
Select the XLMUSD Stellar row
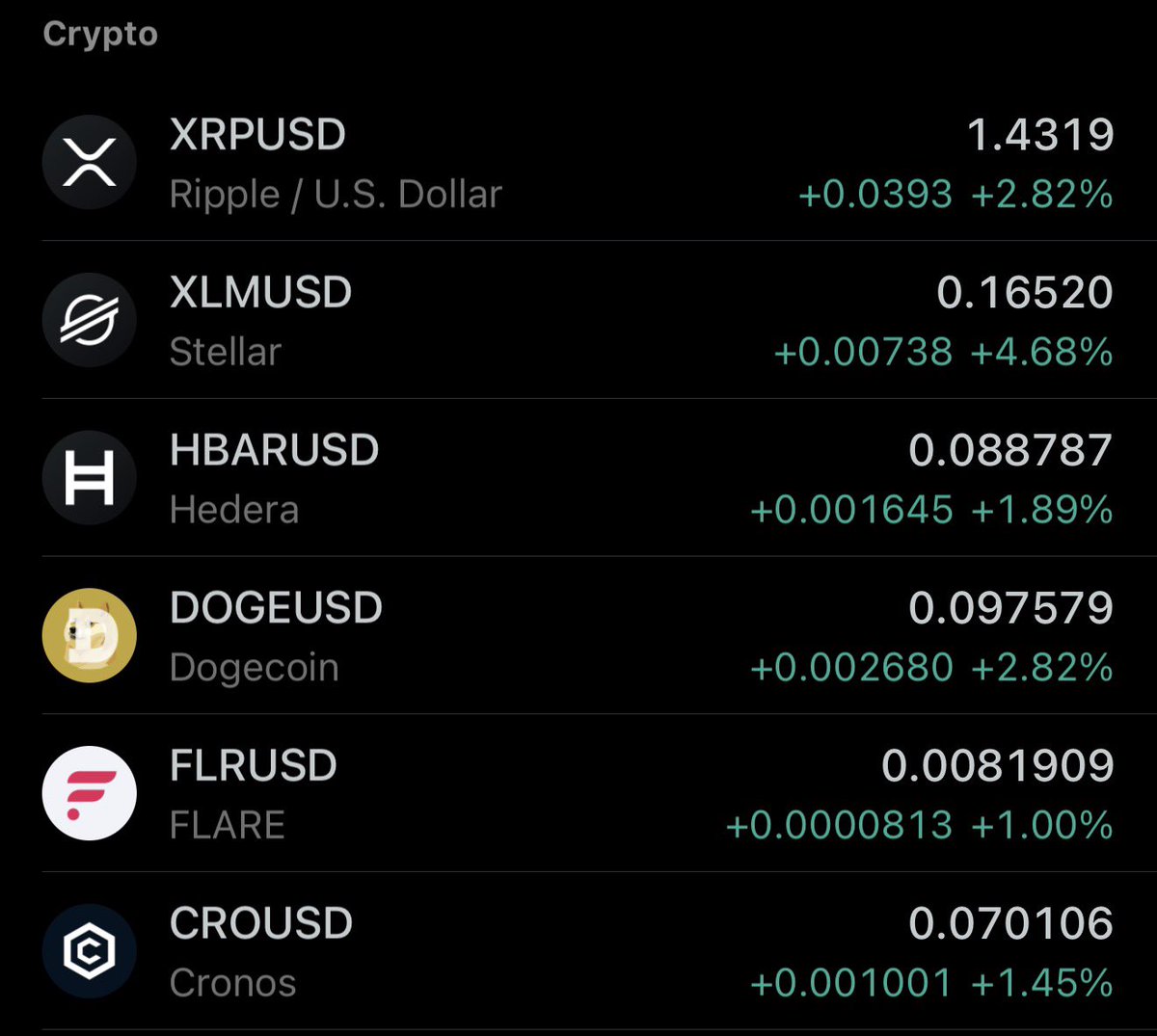[x=578, y=320]
